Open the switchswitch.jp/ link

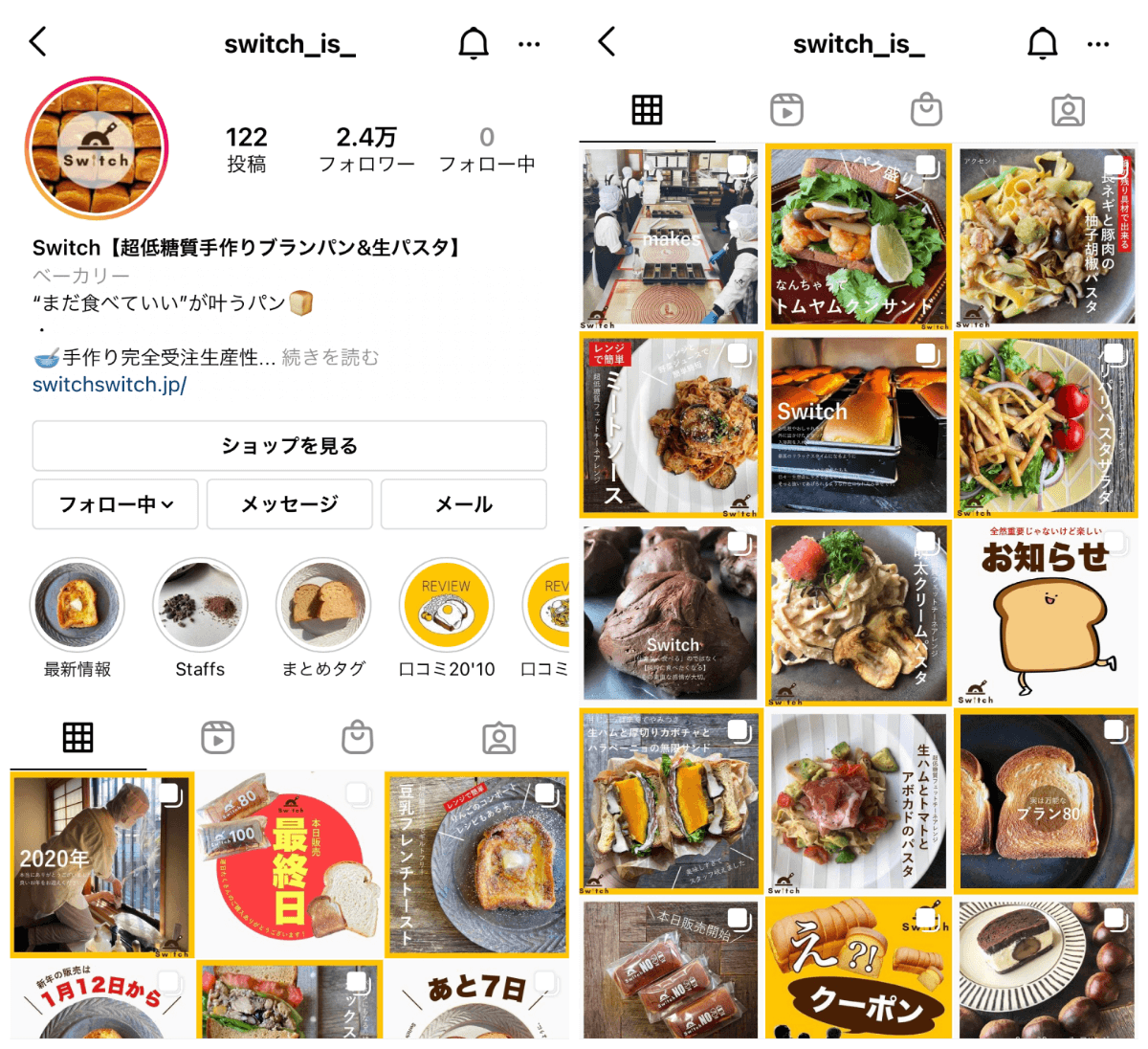(109, 385)
